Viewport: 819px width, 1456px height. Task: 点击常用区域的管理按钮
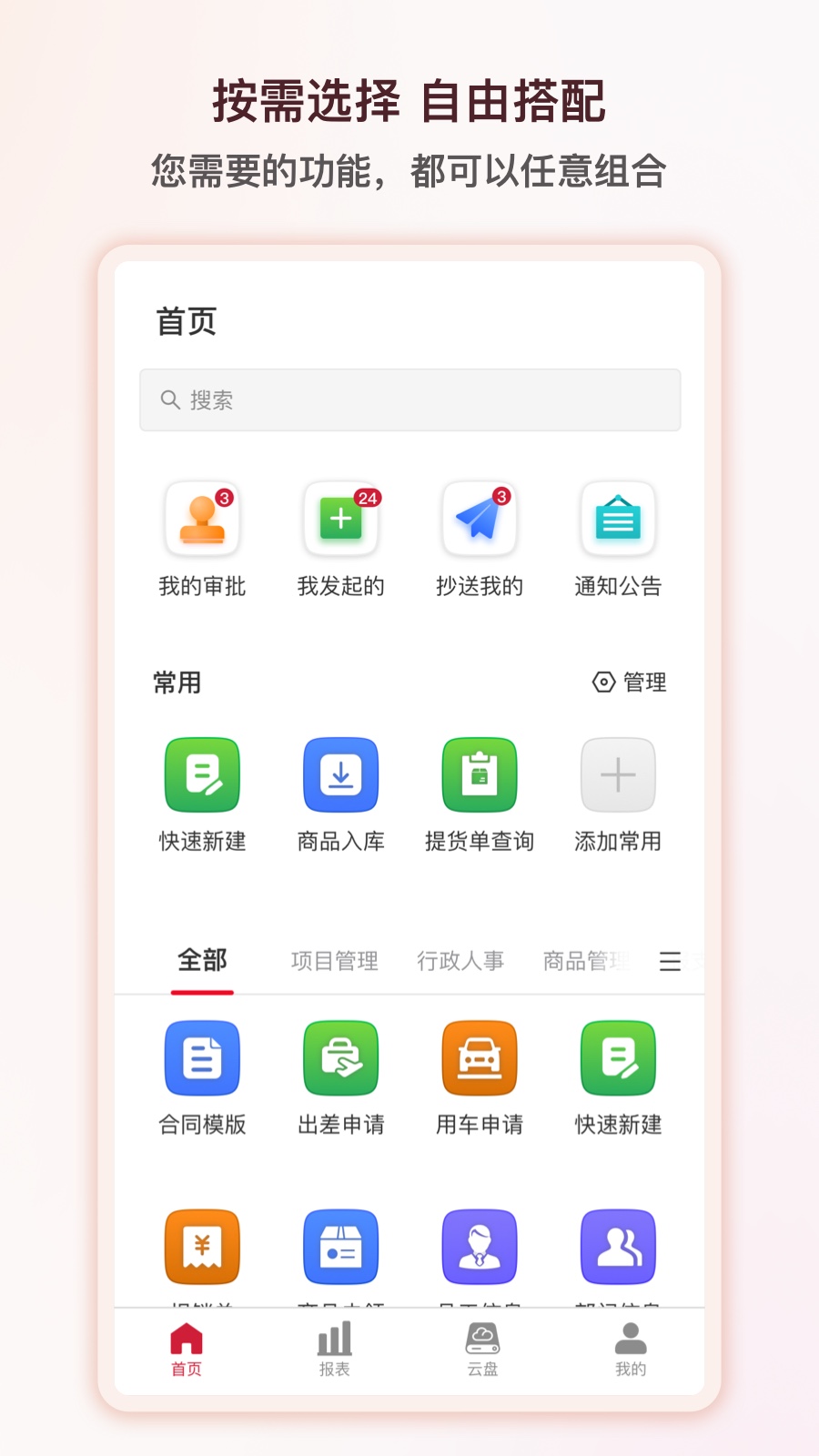630,682
